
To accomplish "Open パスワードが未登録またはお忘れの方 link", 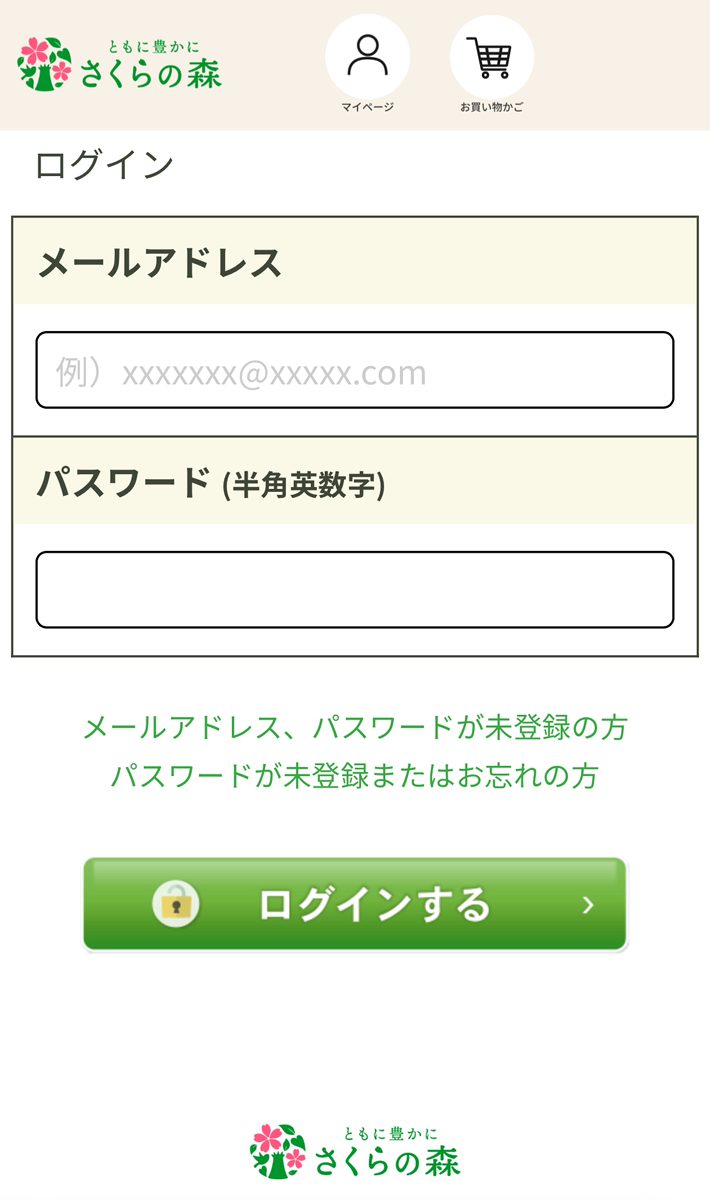I will point(354,775).
